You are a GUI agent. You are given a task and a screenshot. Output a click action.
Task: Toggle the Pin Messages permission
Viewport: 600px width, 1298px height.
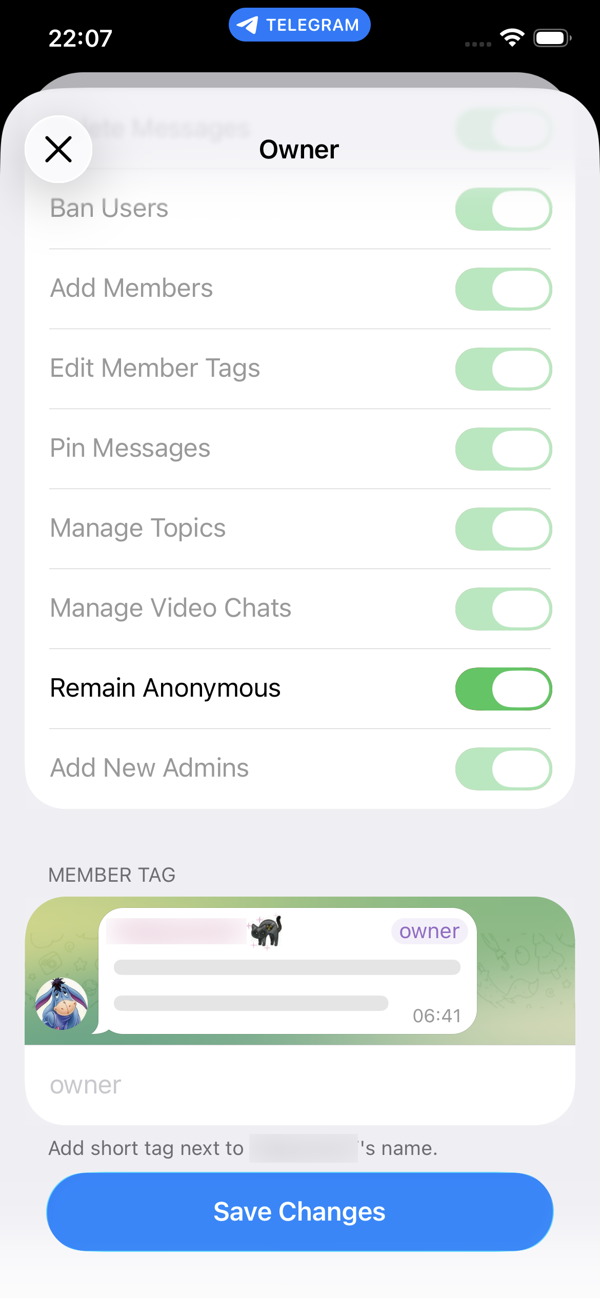[503, 450]
